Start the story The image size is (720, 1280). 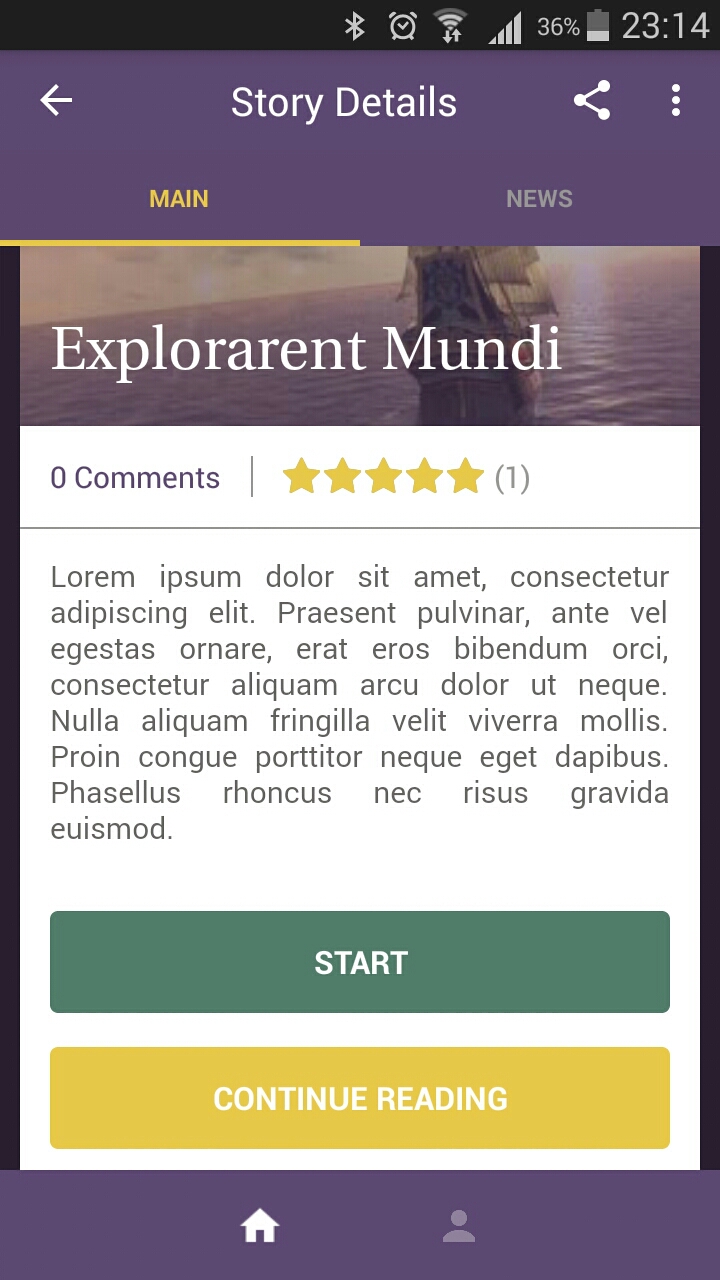360,962
